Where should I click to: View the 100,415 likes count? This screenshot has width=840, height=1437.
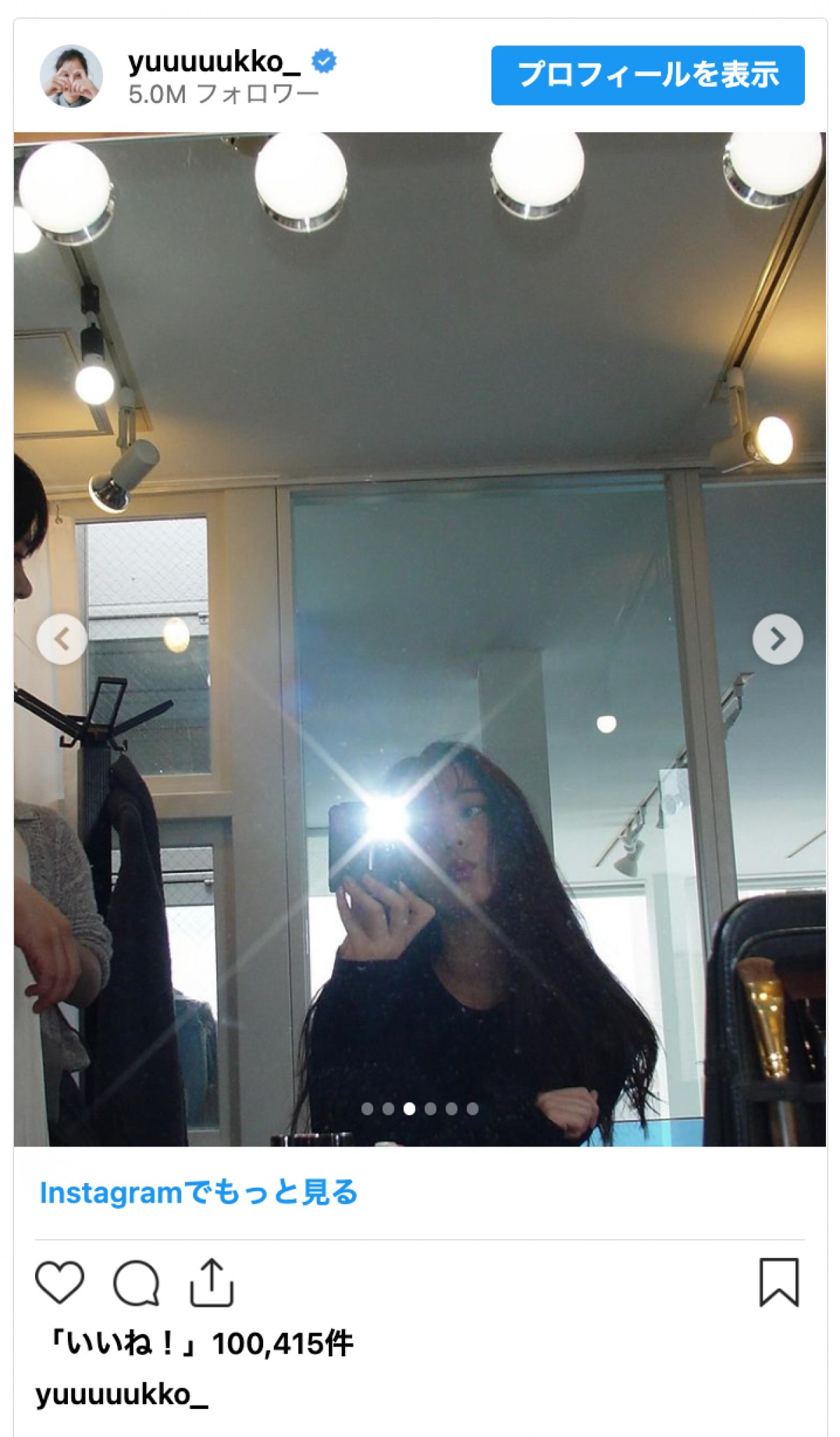(x=199, y=1343)
